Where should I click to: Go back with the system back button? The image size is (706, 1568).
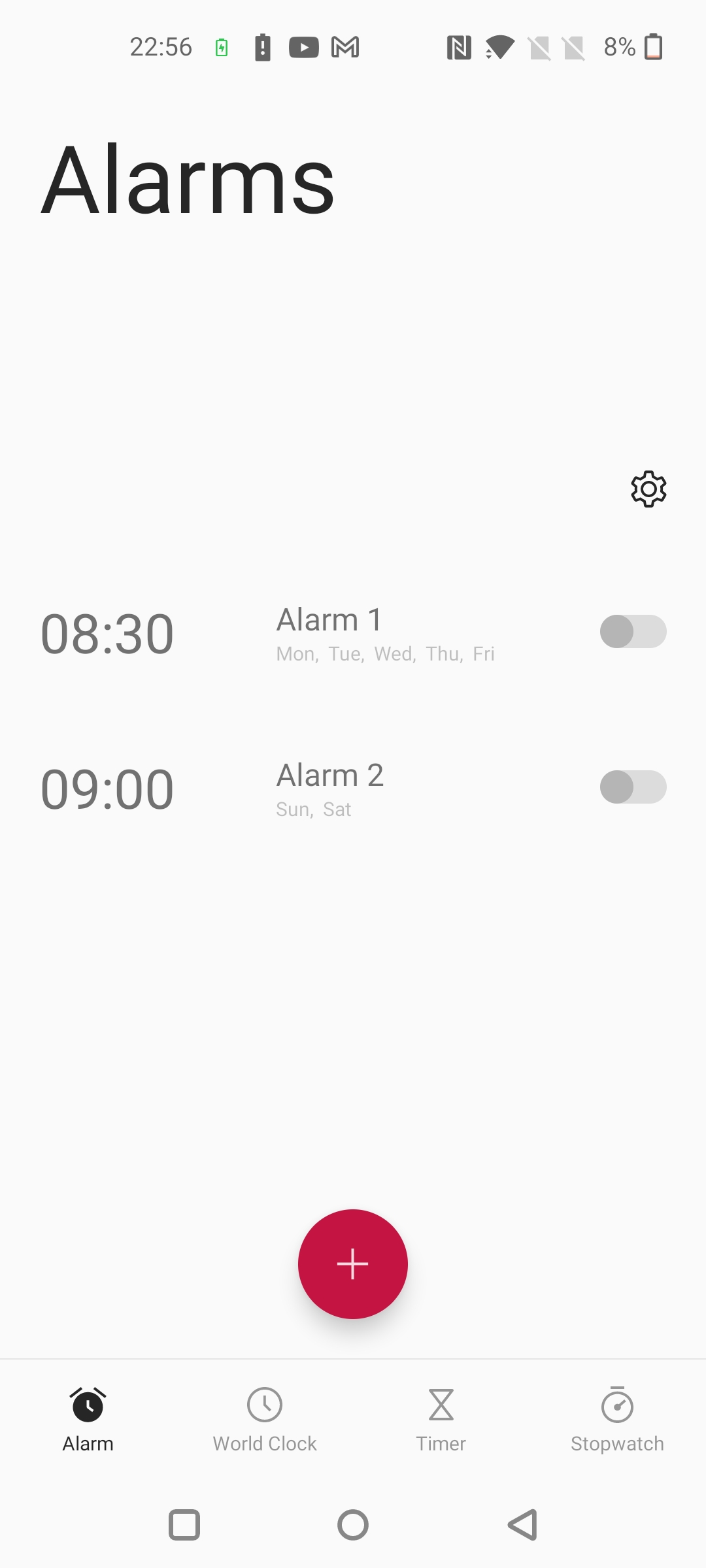click(x=523, y=1526)
